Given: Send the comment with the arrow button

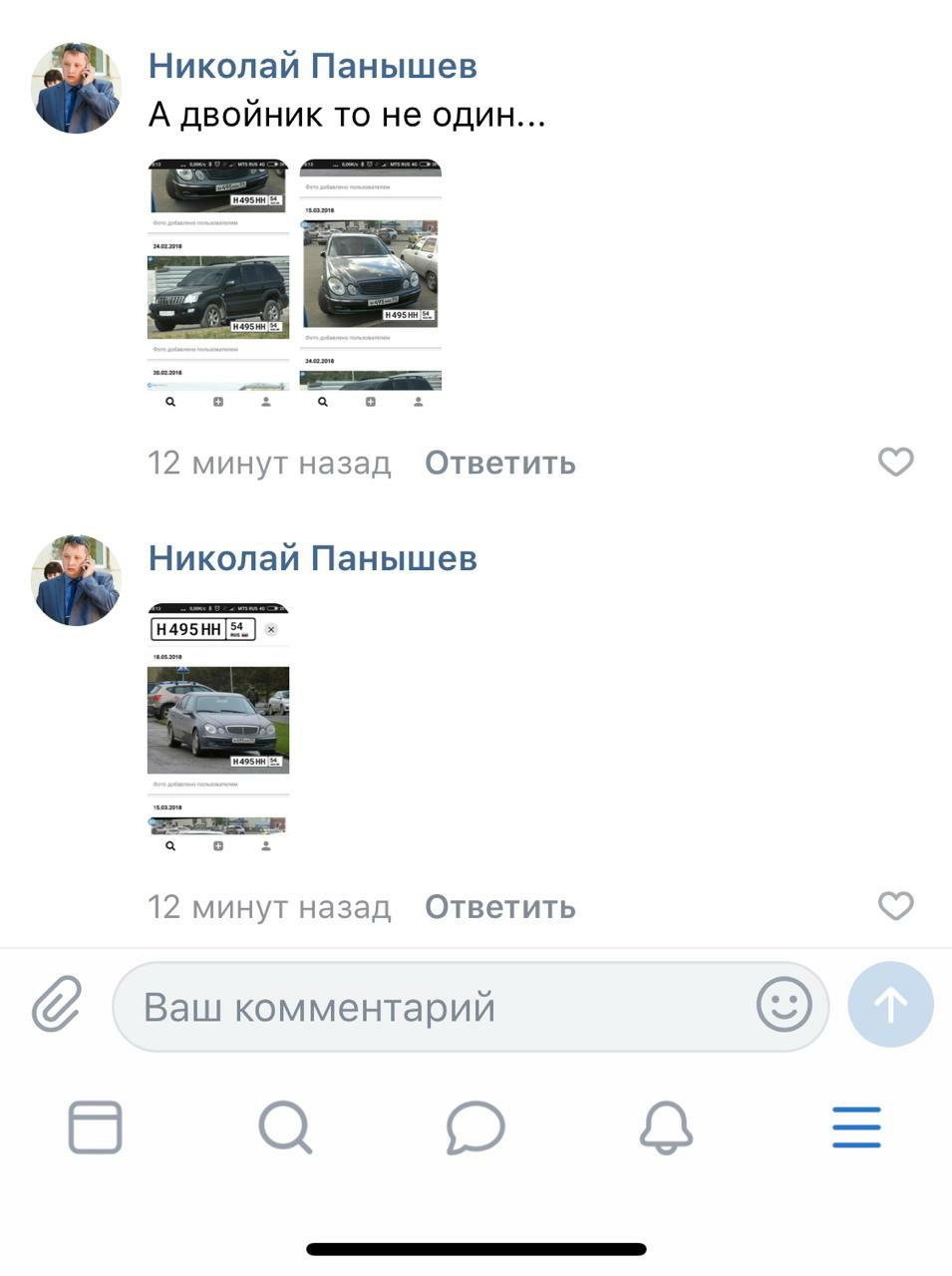Looking at the screenshot, I should (890, 1005).
